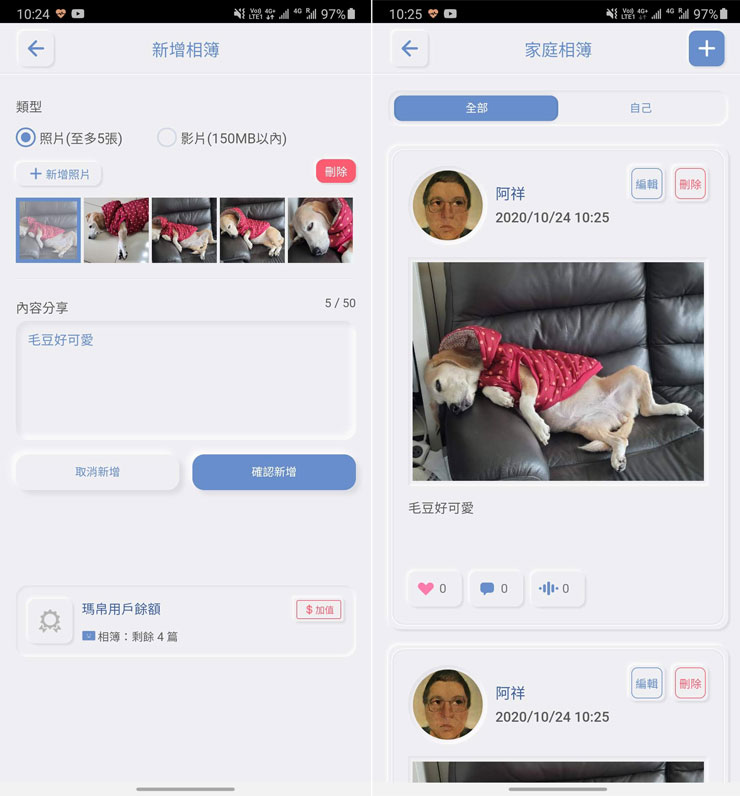Tap the red 刪除 button above the photo thumbnails
The width and height of the screenshot is (740, 796).
coord(336,171)
